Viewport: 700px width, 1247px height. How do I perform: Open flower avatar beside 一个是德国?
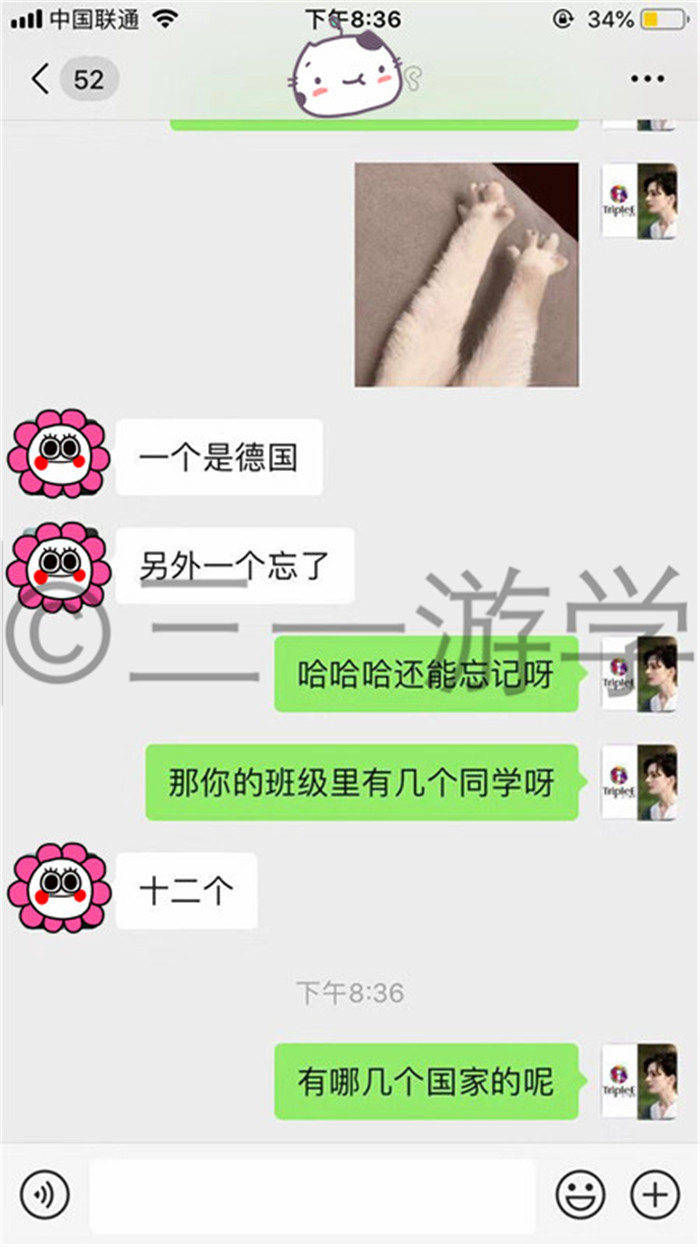coord(58,454)
